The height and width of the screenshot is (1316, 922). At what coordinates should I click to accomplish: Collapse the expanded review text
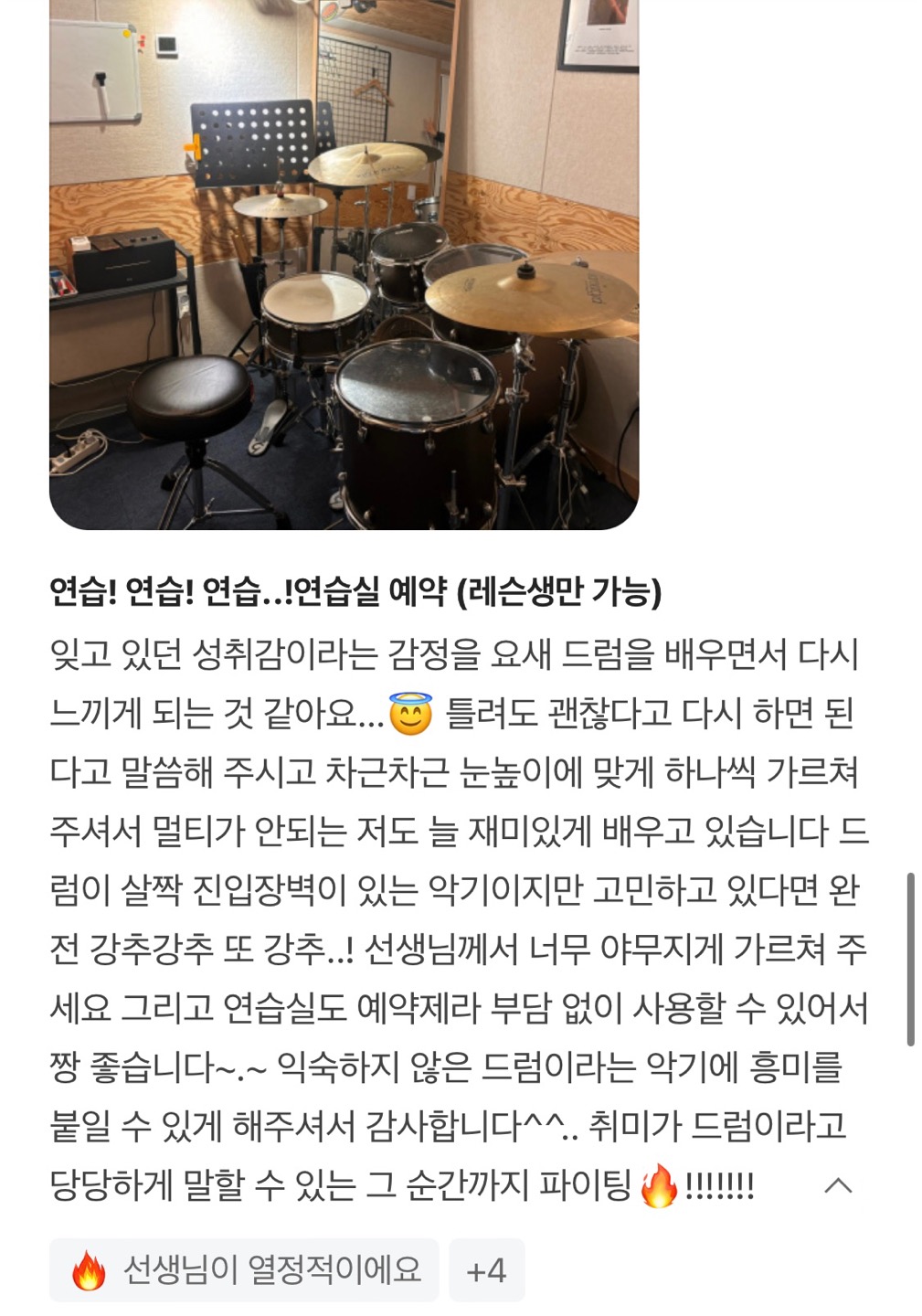(838, 1186)
